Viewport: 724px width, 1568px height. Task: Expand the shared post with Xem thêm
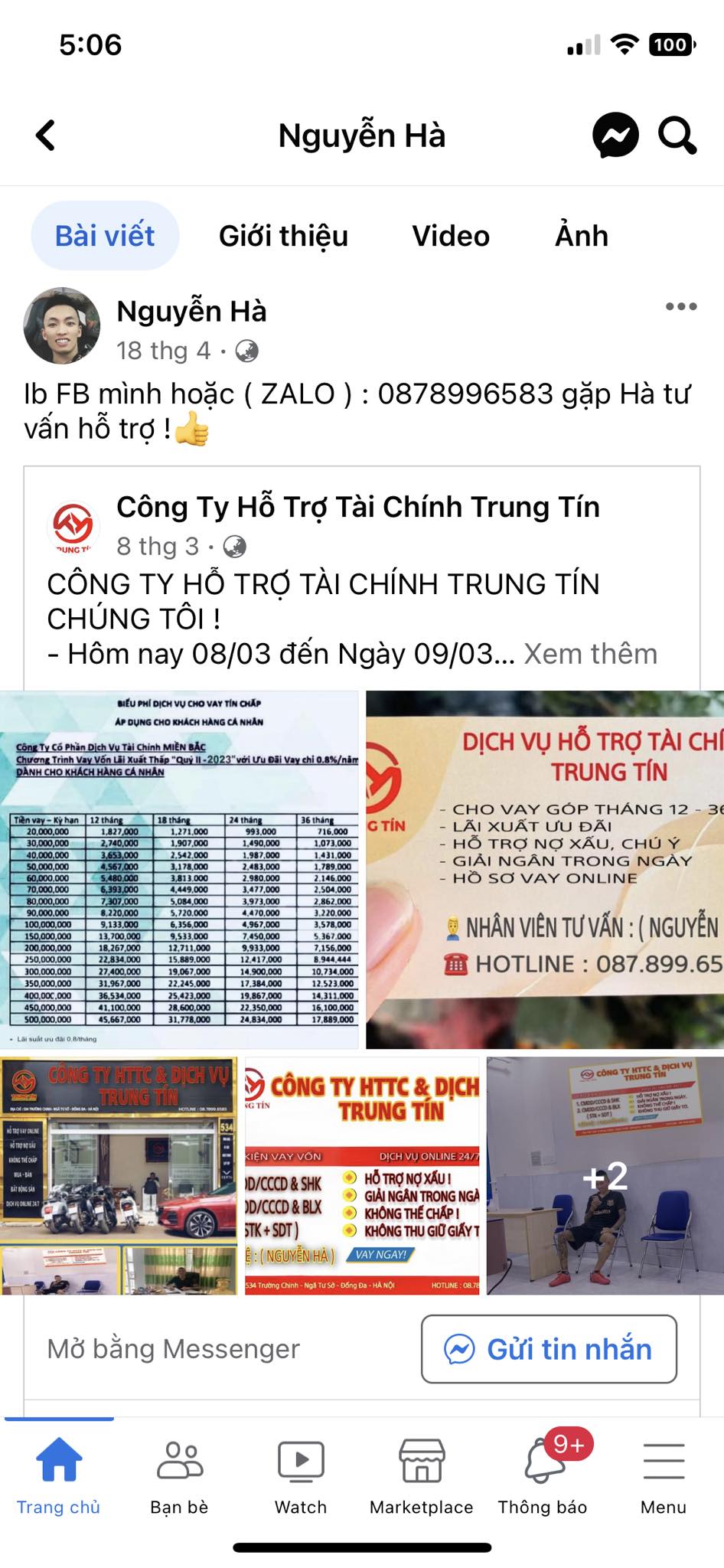590,654
